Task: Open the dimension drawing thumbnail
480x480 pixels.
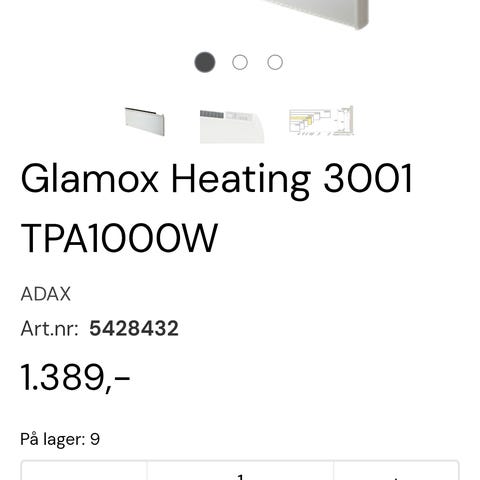Action: click(321, 121)
